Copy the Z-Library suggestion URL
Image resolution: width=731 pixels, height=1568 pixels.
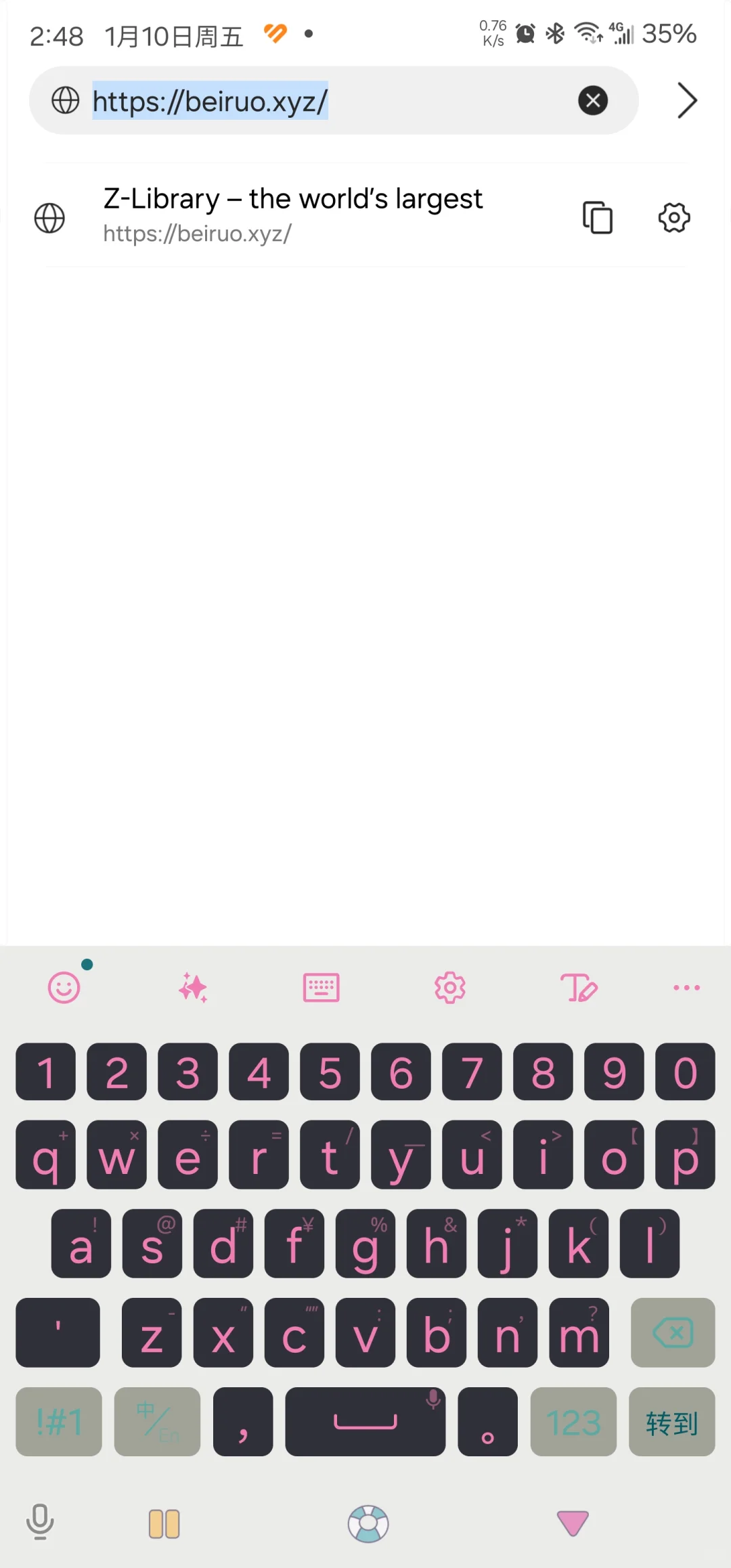point(598,217)
